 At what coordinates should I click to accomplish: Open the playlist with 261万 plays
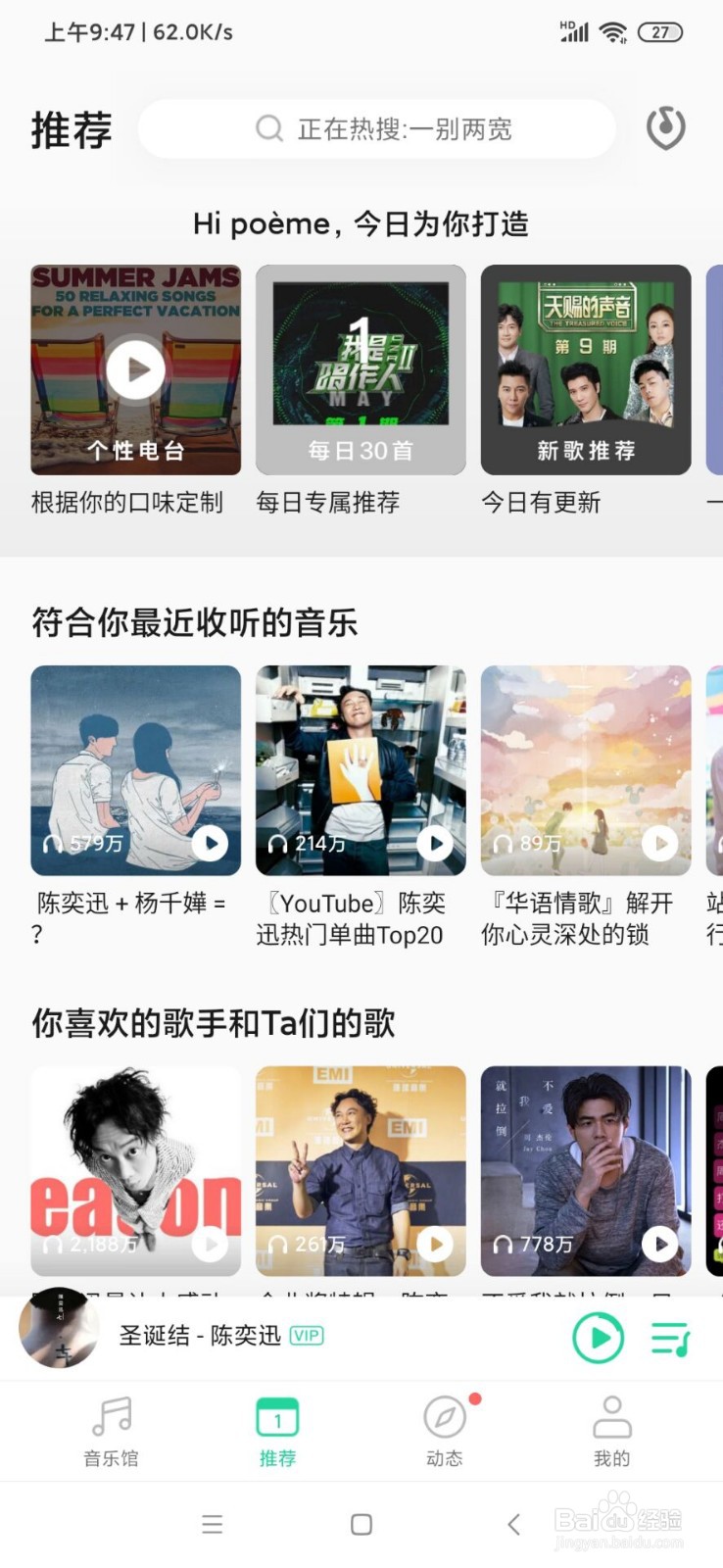tap(361, 1170)
